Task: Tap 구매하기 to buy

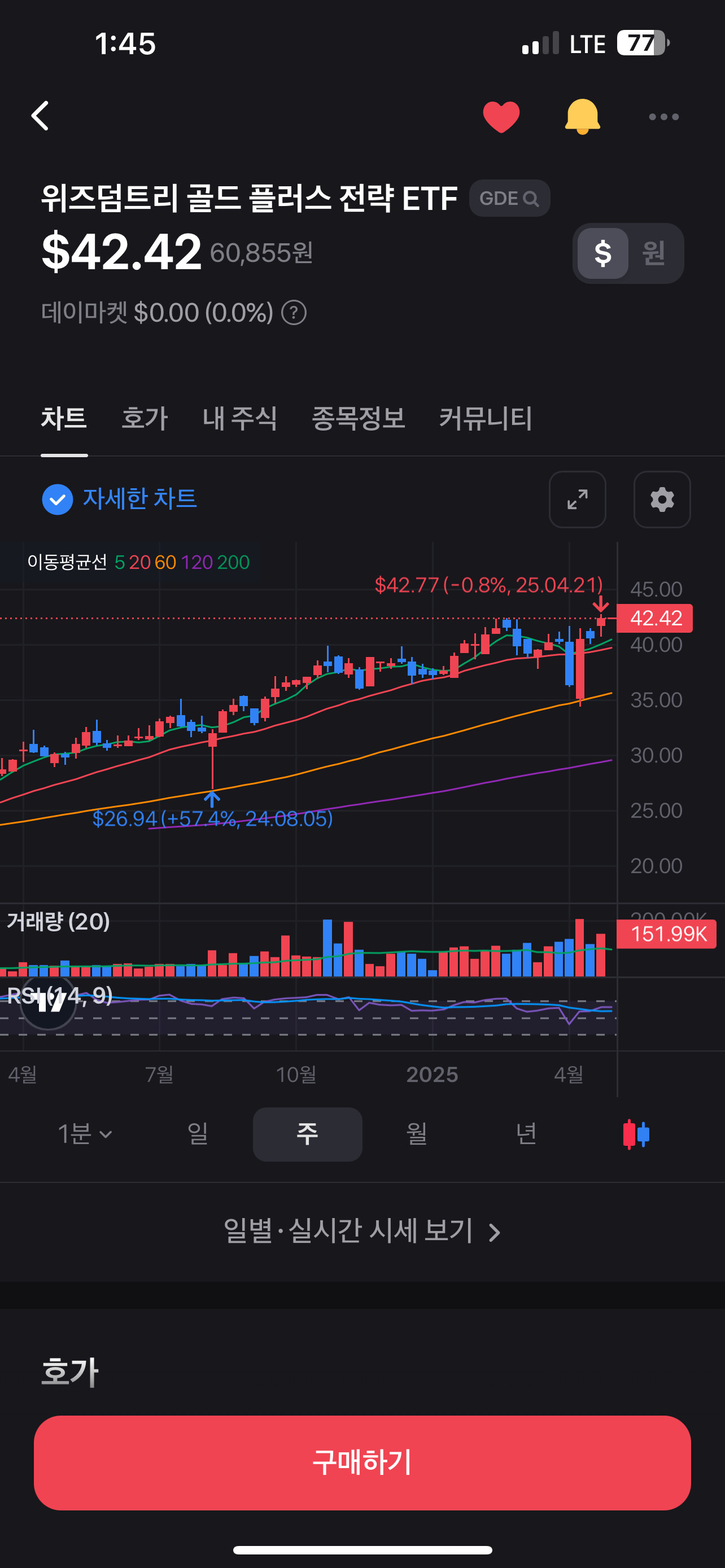Action: [x=362, y=1462]
